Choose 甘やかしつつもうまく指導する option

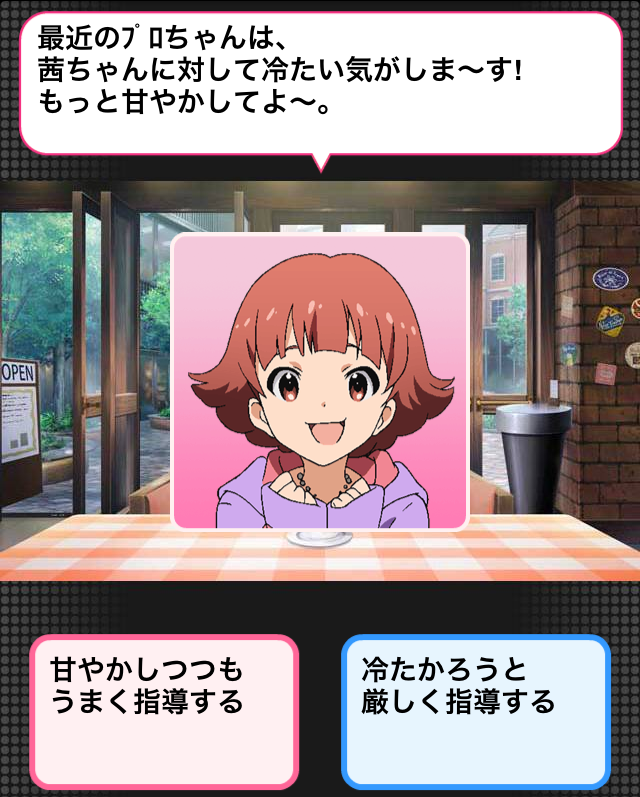click(164, 710)
